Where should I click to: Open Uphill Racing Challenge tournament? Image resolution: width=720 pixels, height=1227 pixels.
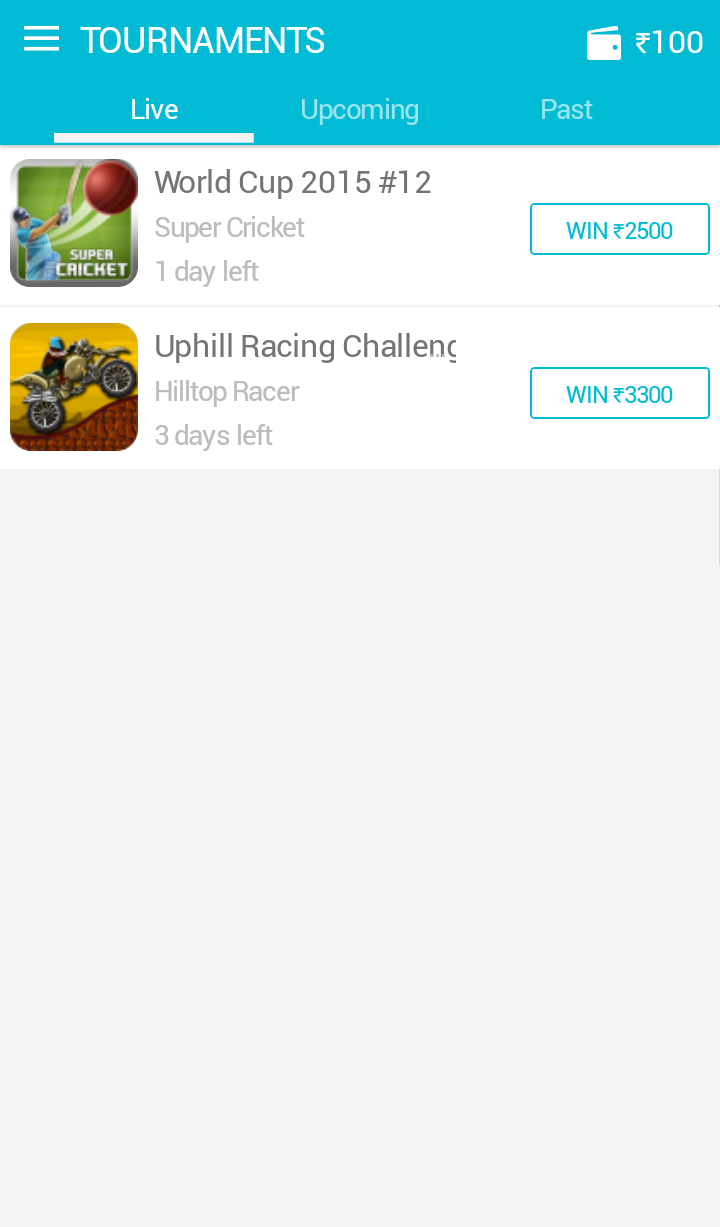coord(304,347)
